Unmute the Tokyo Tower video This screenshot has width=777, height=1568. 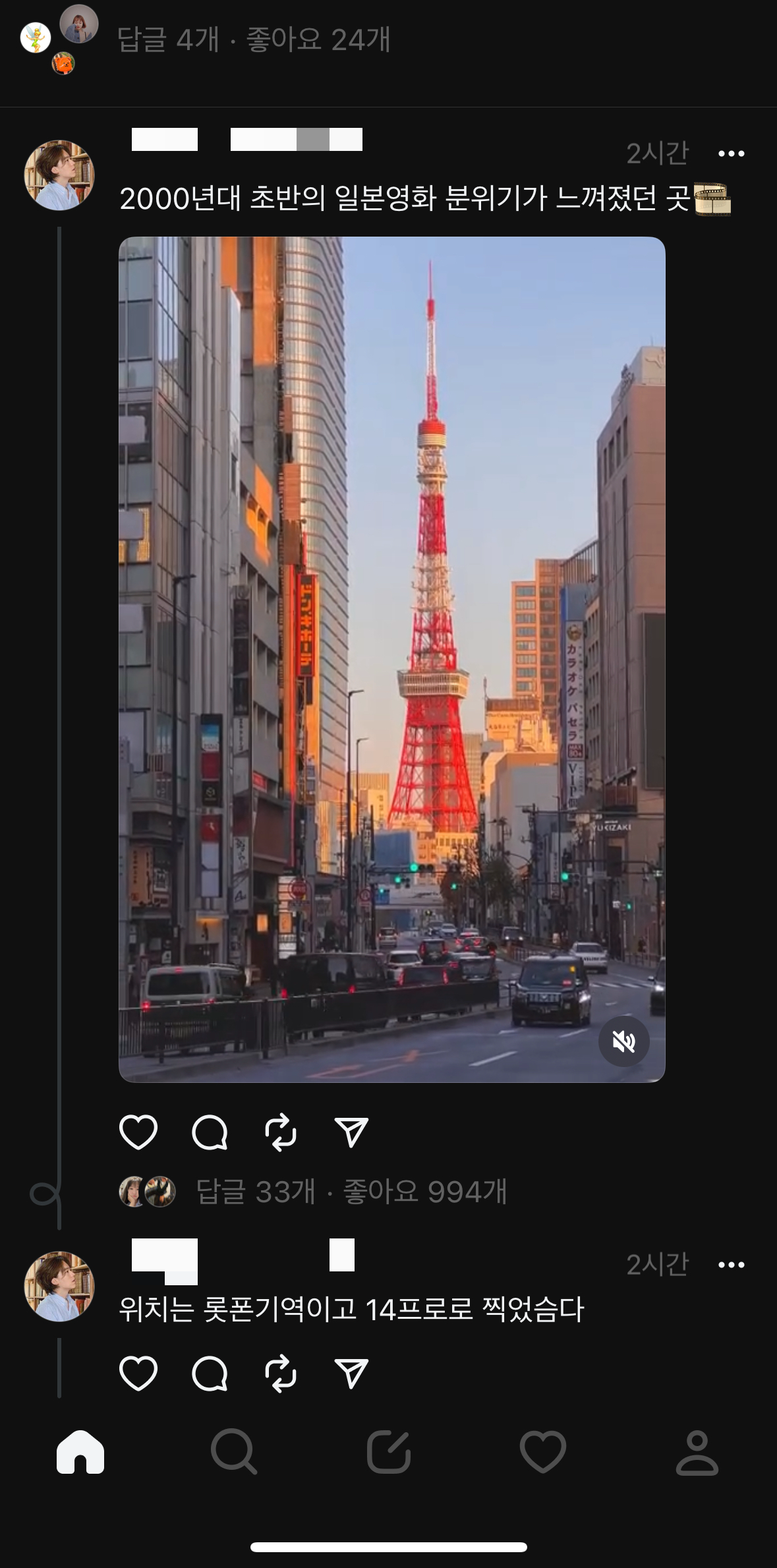click(623, 1041)
